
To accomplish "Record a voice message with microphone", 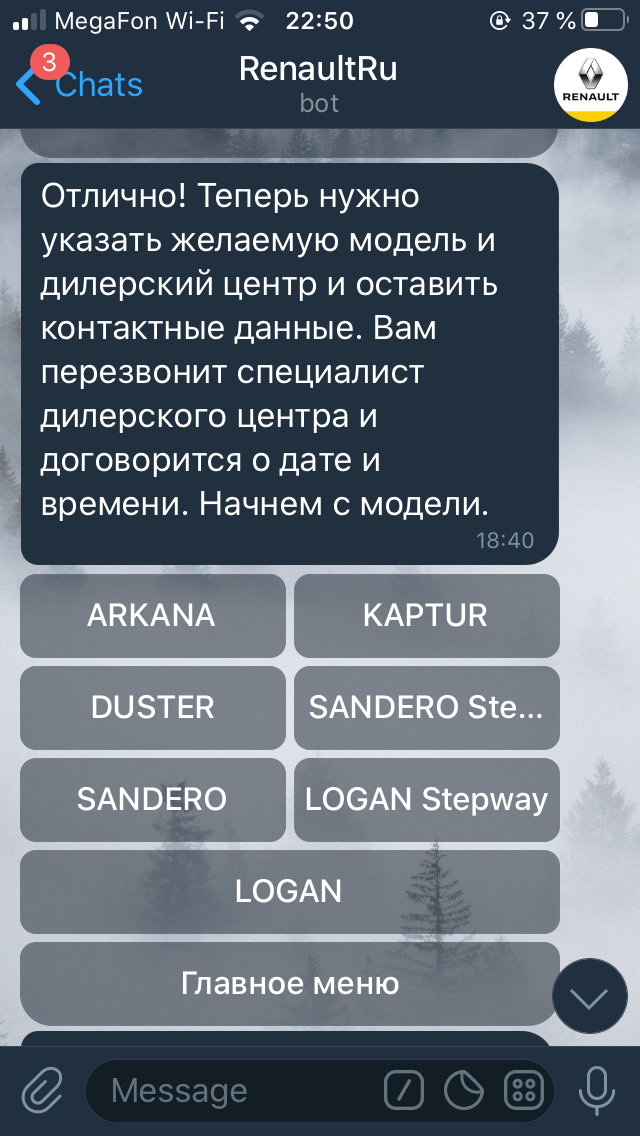I will (x=597, y=1089).
